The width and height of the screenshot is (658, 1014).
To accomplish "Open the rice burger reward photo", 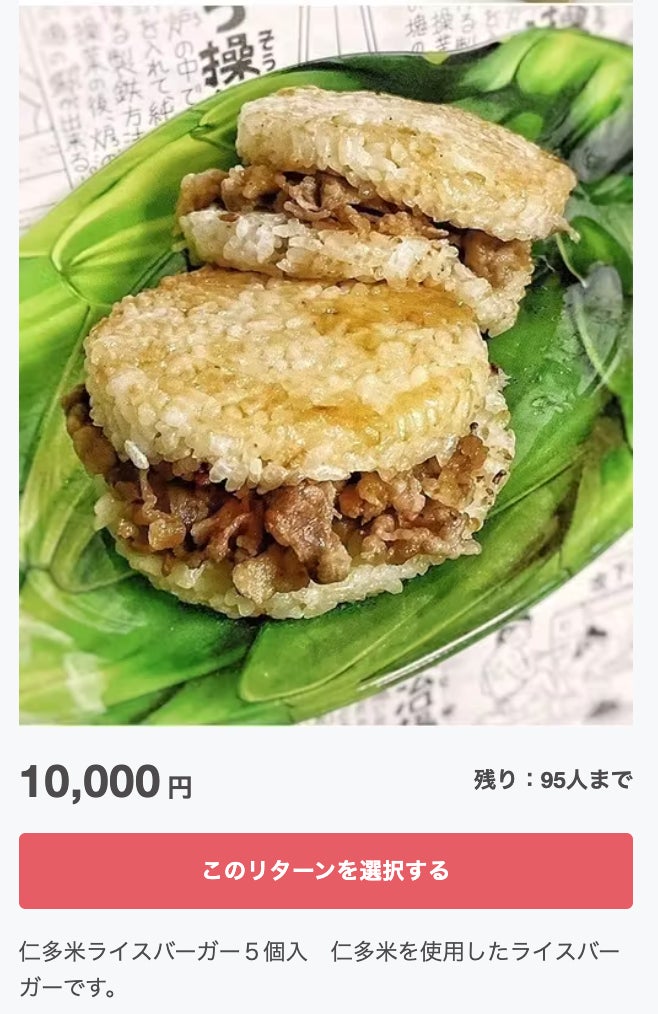I will tap(326, 365).
